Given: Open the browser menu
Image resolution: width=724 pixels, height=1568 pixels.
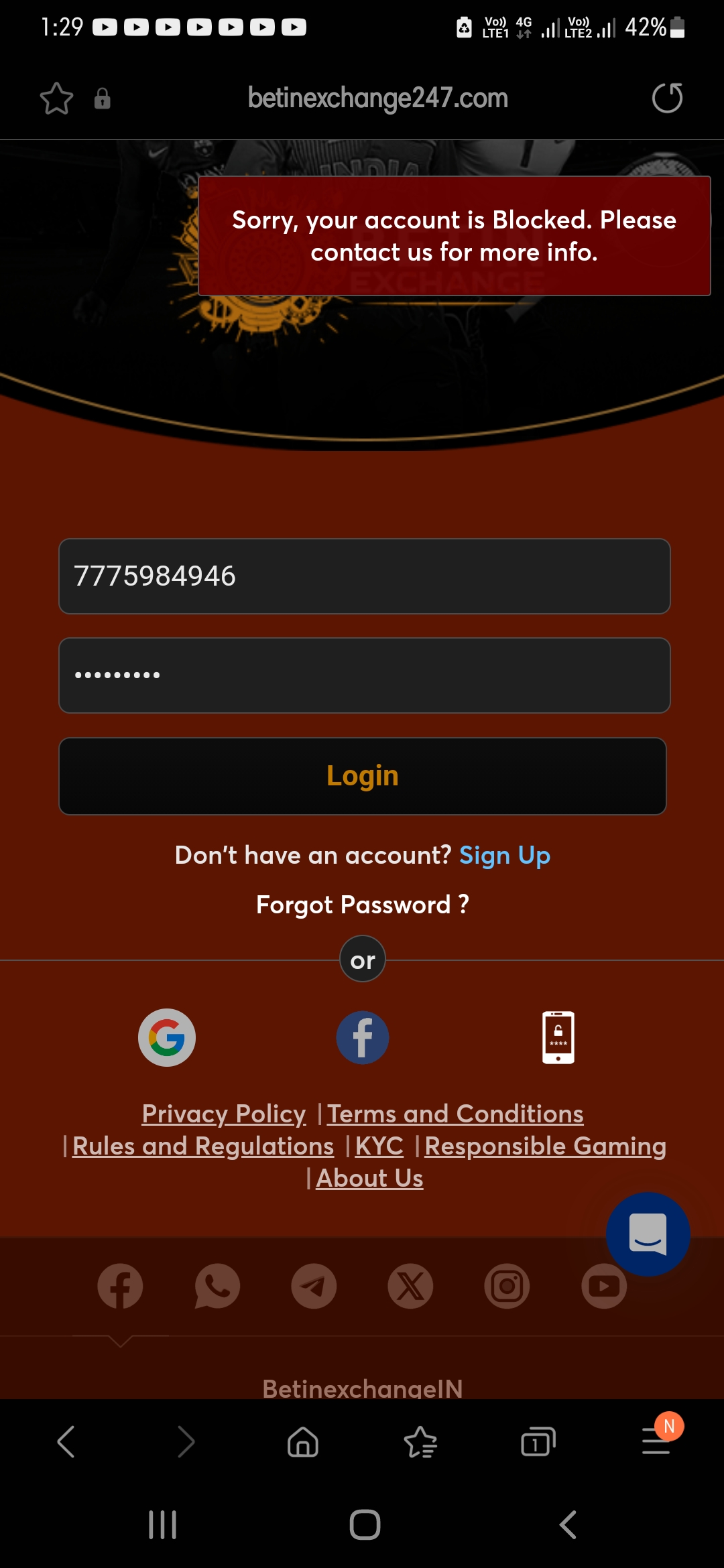Looking at the screenshot, I should 656,1442.
